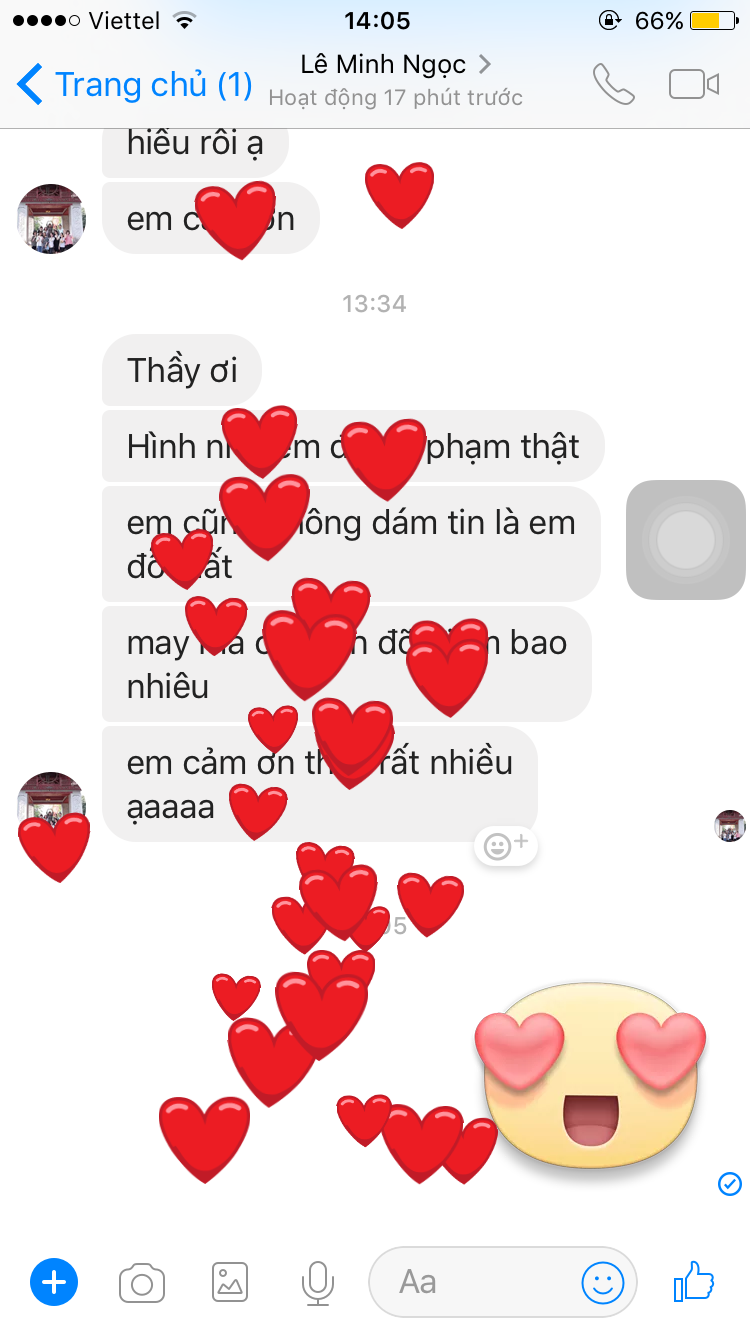Start a video call

(x=694, y=85)
